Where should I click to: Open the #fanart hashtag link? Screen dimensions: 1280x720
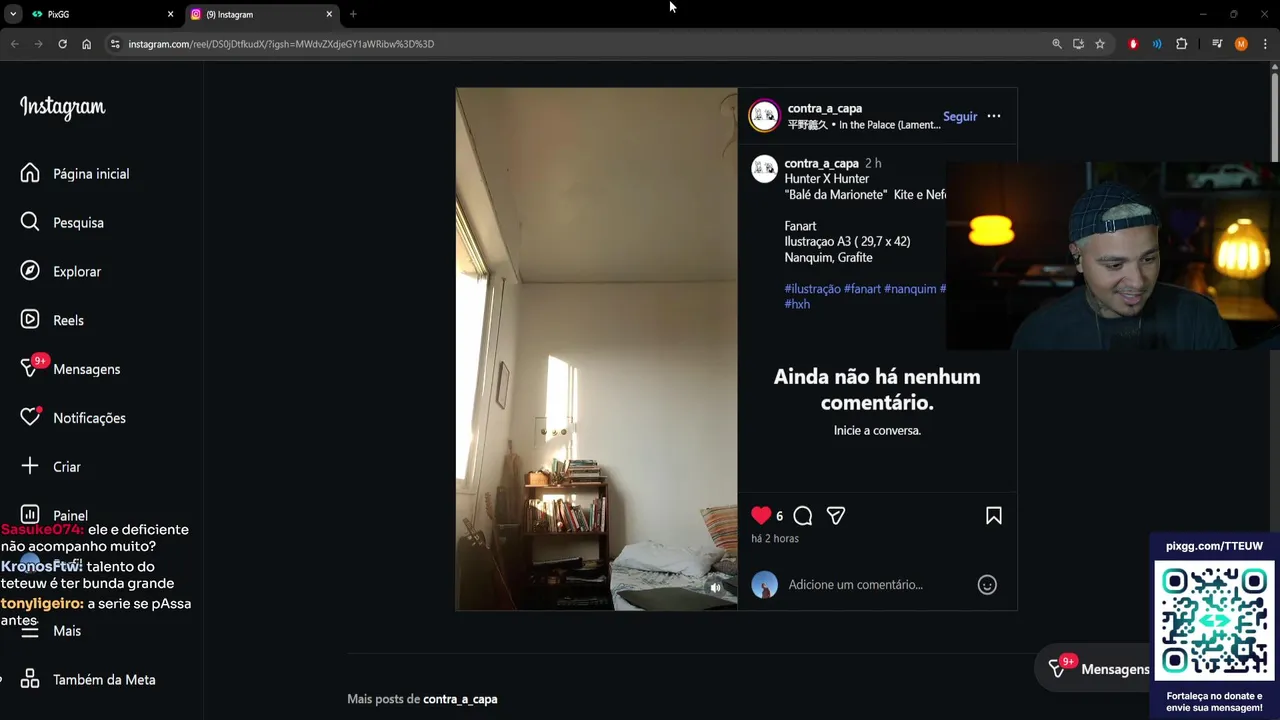862,289
